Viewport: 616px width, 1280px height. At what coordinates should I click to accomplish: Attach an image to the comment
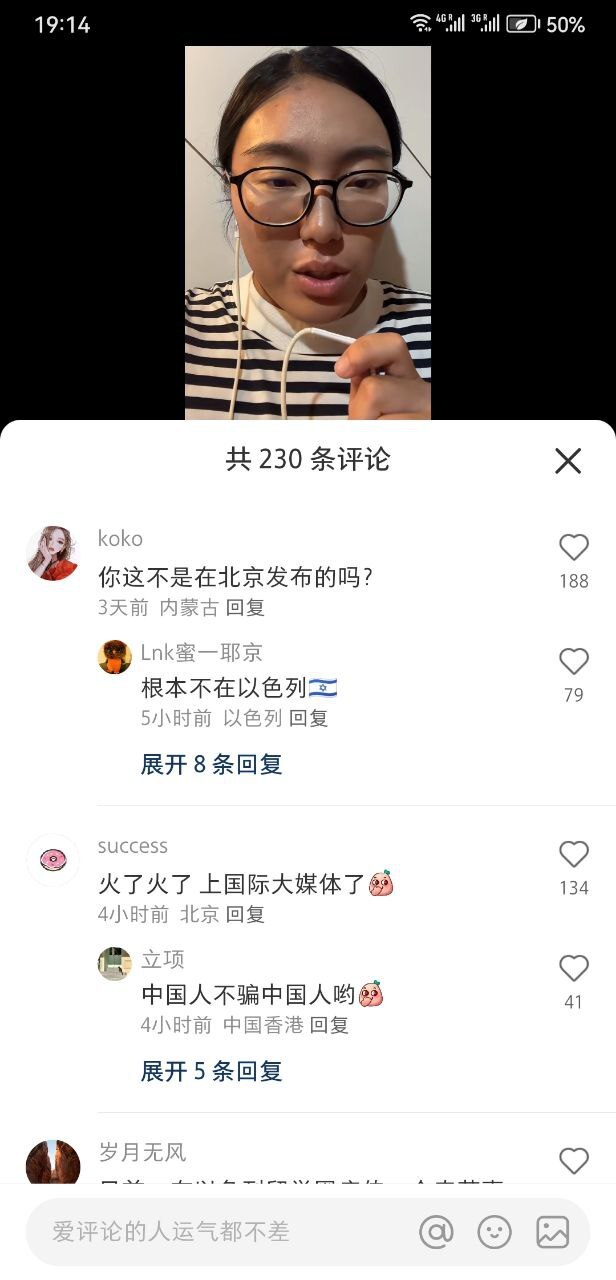tap(552, 1232)
